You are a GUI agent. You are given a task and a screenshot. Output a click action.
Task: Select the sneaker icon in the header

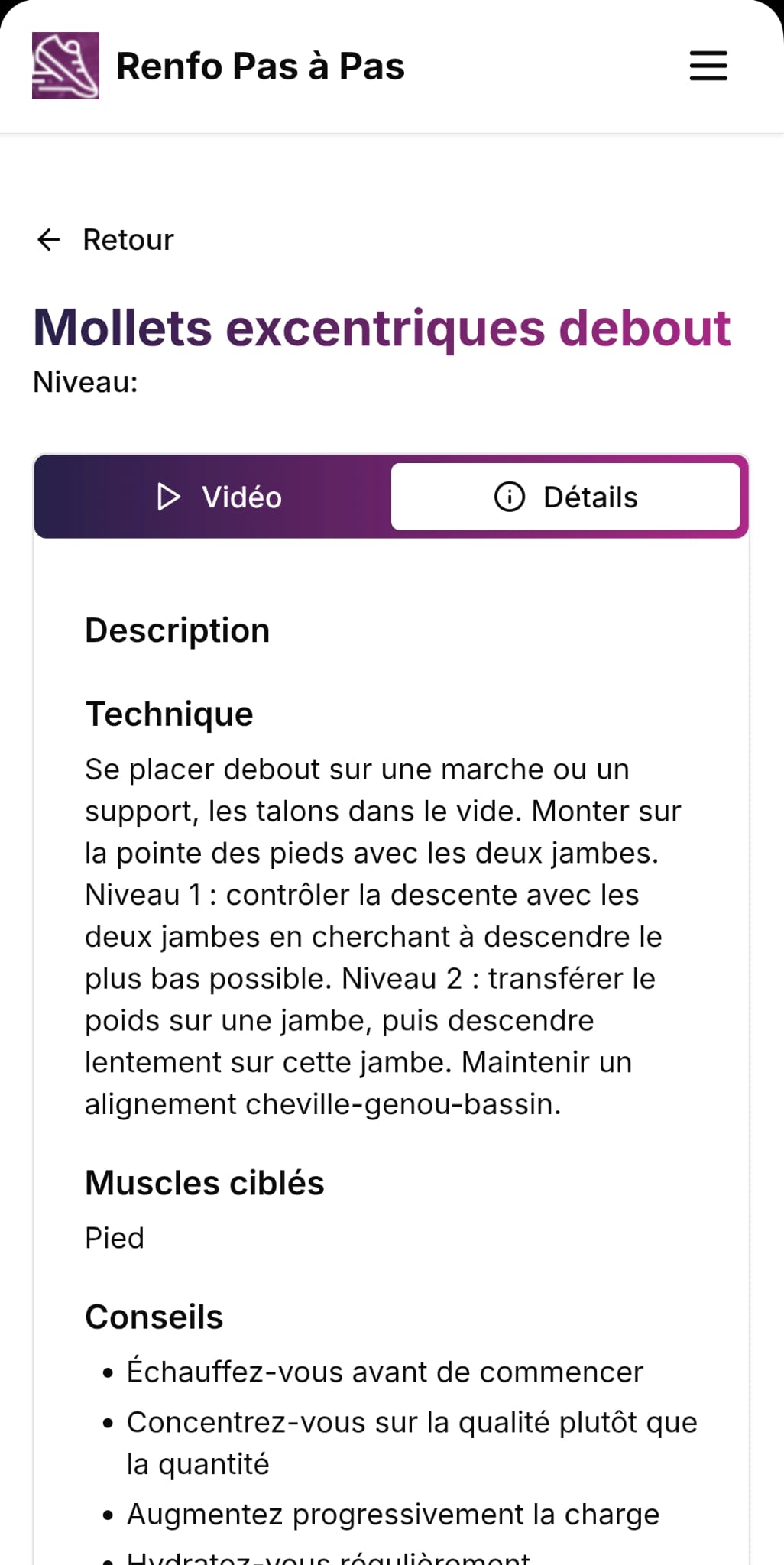click(x=66, y=66)
